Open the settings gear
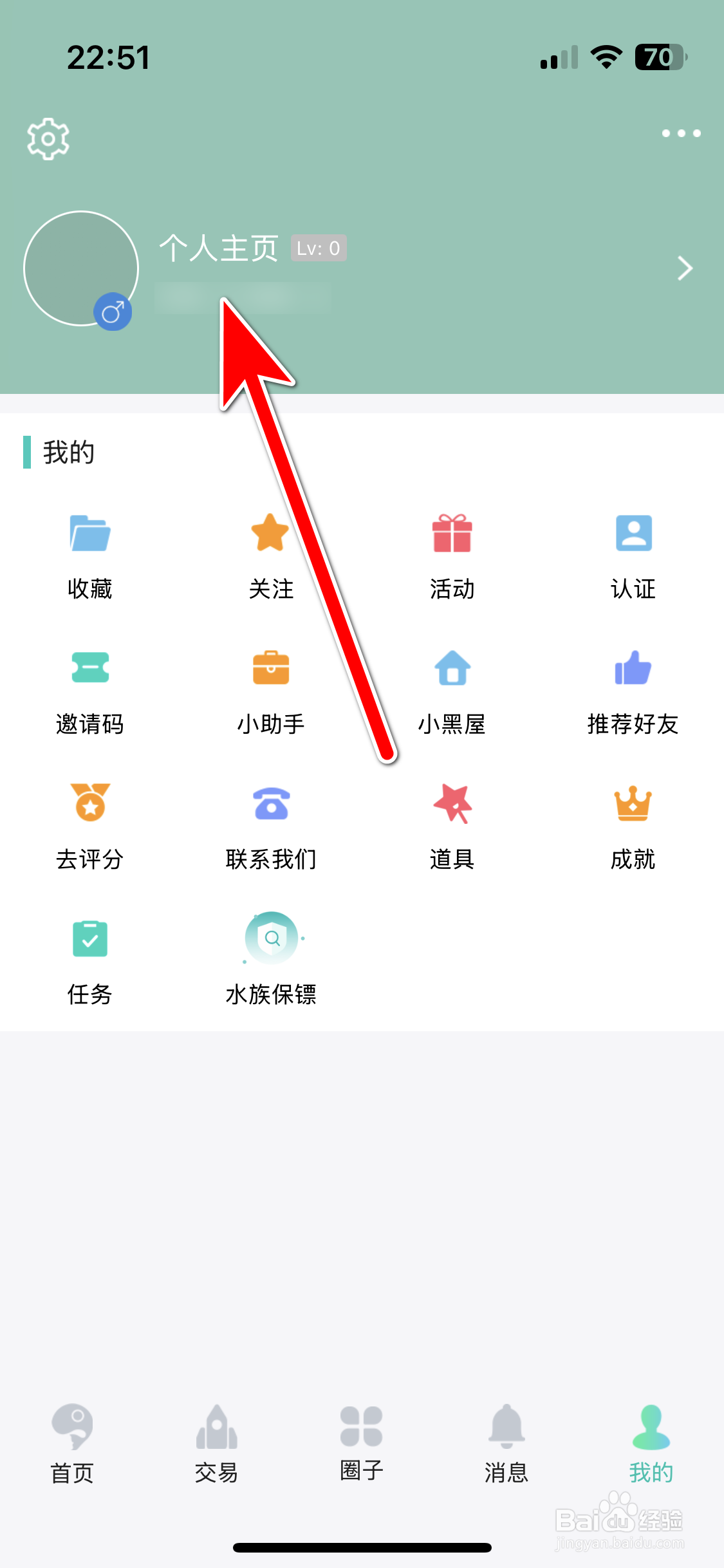This screenshot has height=1568, width=724. (x=47, y=137)
